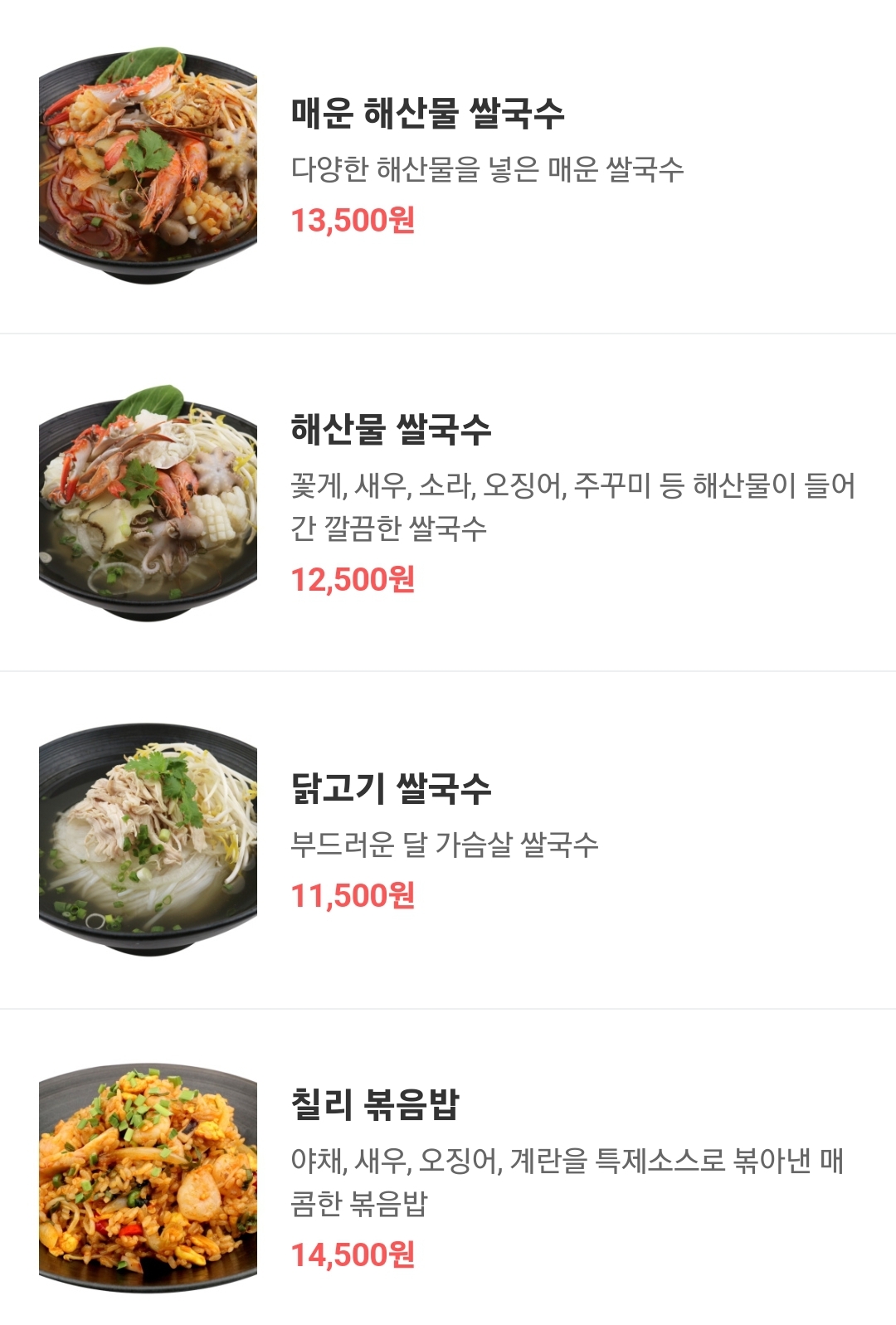Choose the 칠리 볶음밥 menu item
Image resolution: width=896 pixels, height=1325 pixels.
click(x=375, y=1104)
